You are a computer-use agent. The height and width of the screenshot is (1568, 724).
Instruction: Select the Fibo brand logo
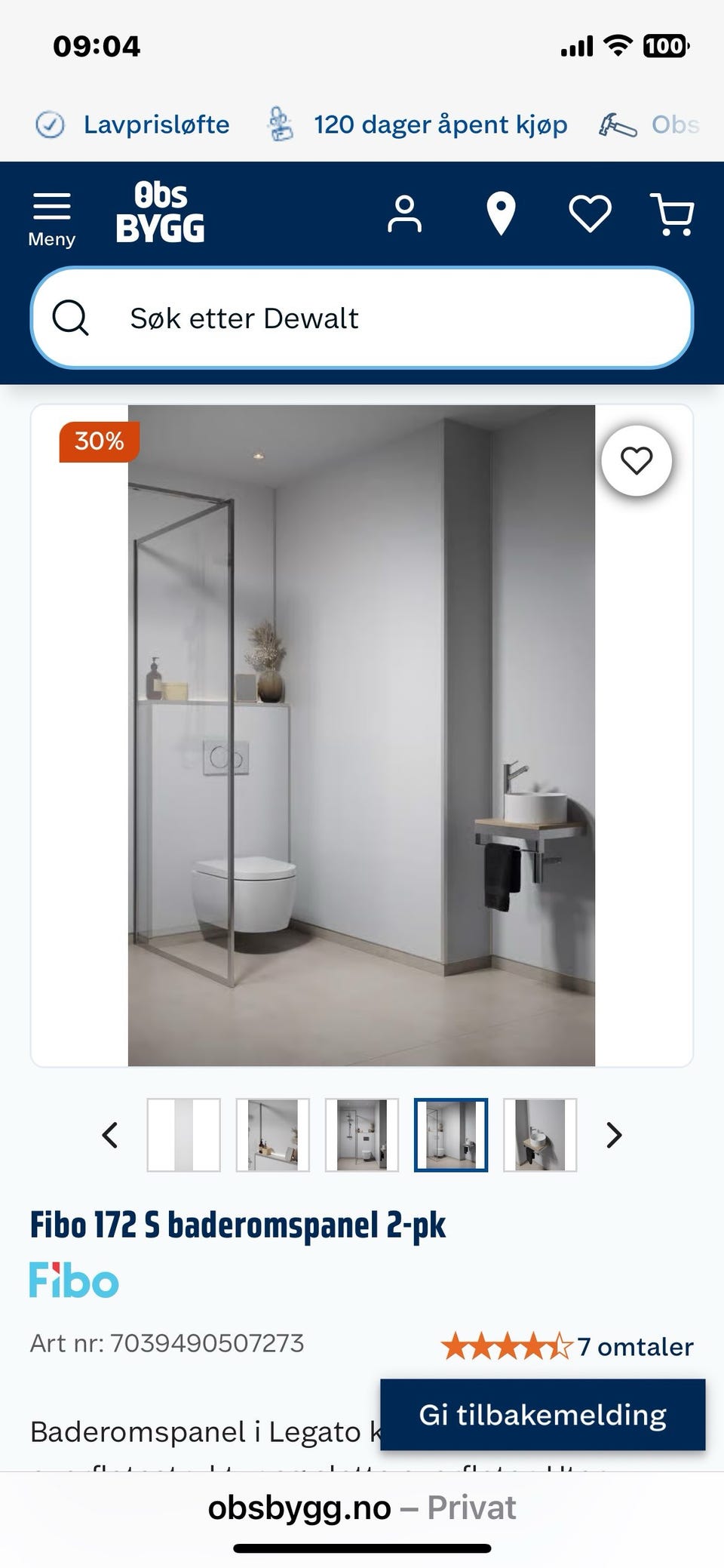click(x=74, y=1278)
